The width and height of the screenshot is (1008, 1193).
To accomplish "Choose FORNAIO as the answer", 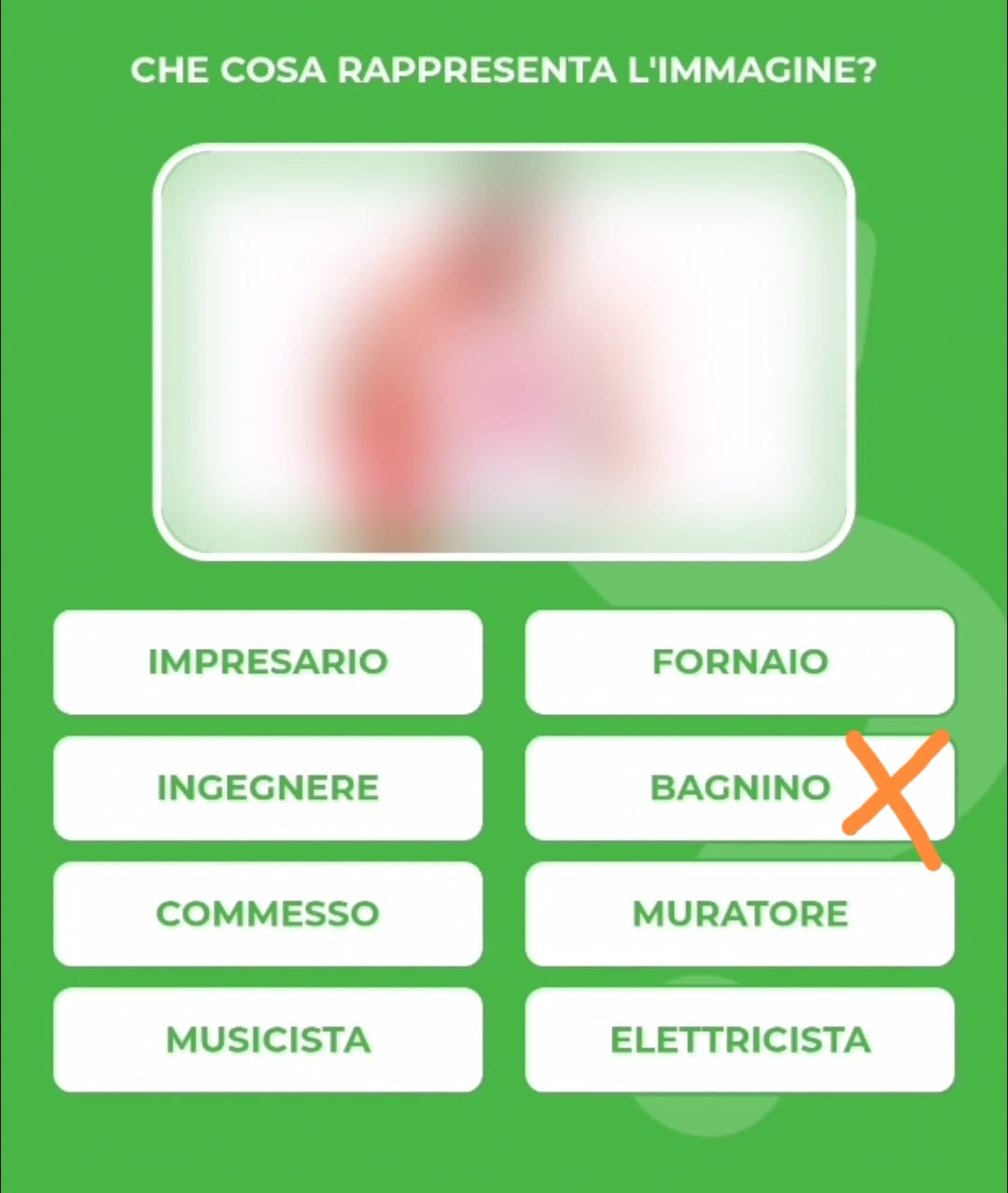I will tap(739, 662).
